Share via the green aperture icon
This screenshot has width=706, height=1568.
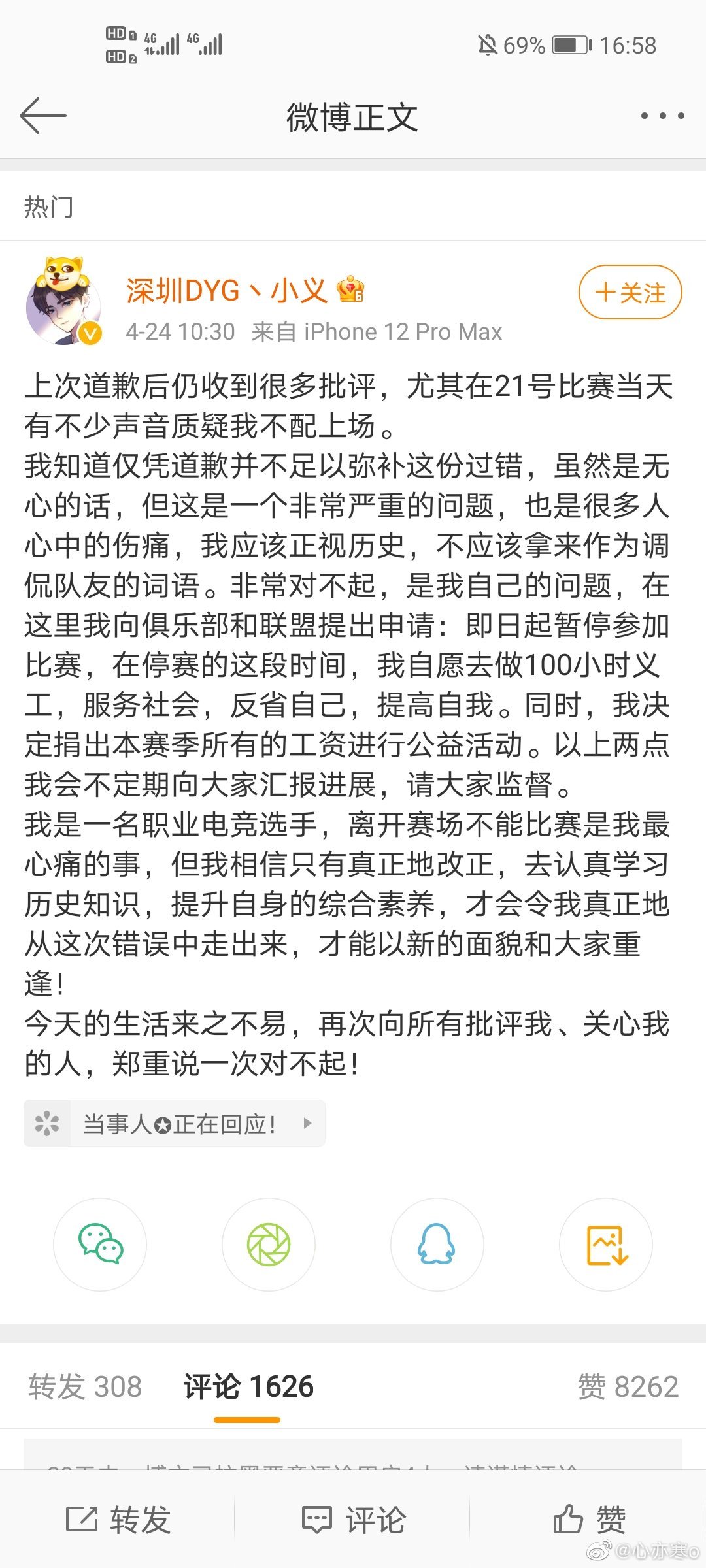pyautogui.click(x=269, y=1244)
